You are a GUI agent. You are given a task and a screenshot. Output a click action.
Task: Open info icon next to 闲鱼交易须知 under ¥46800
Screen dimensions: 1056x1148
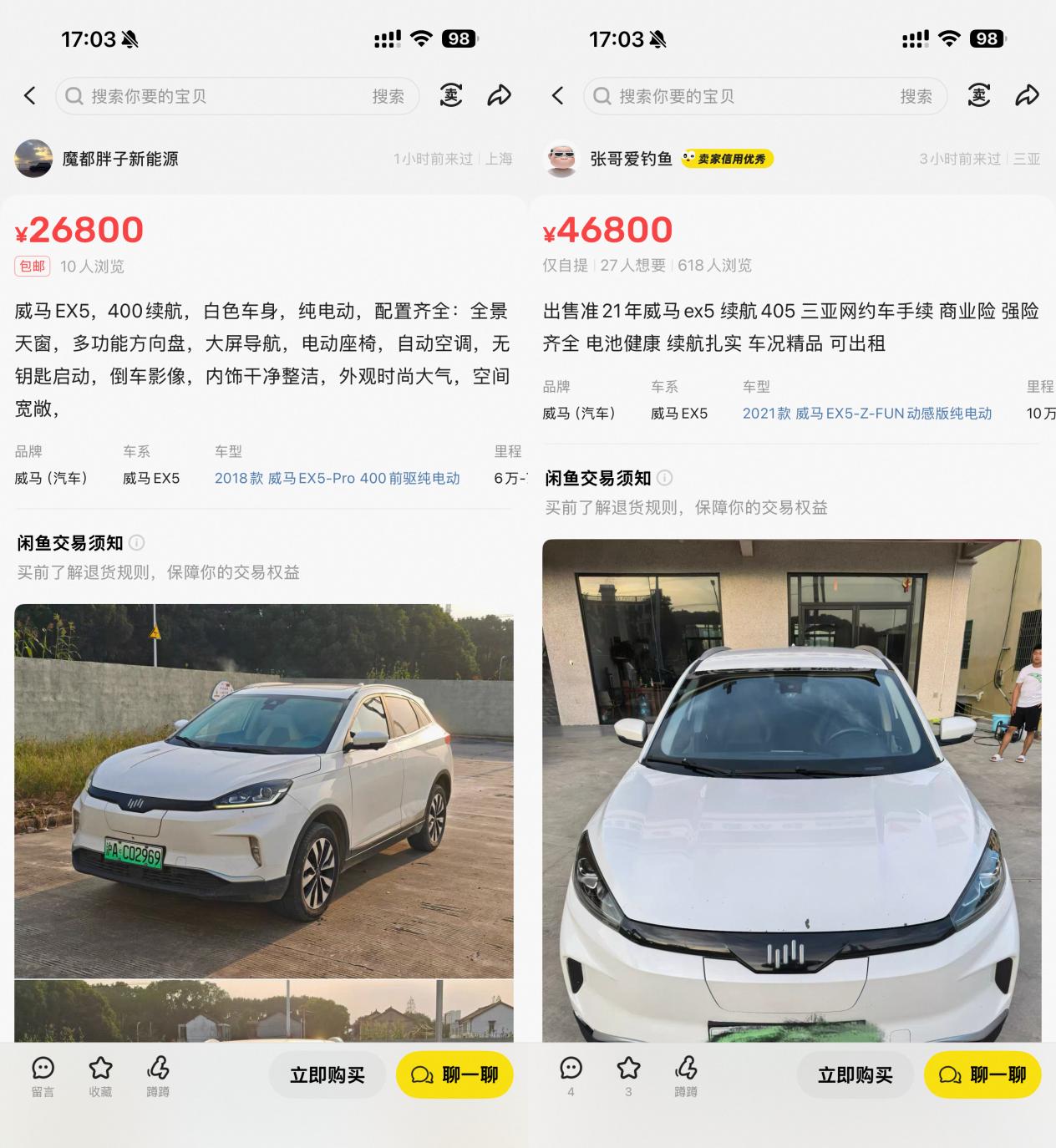[664, 478]
